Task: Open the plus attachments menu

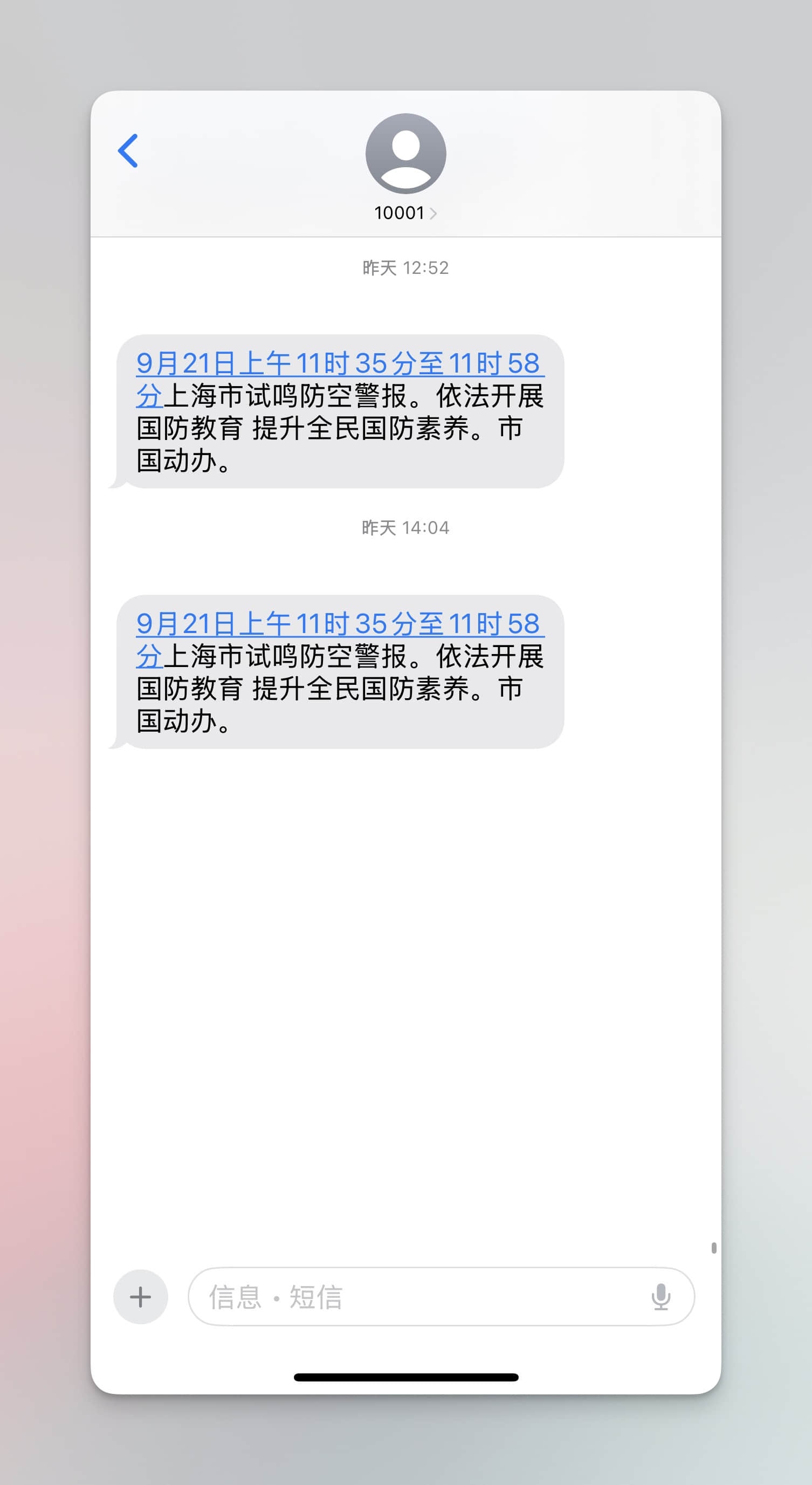Action: [x=141, y=1296]
